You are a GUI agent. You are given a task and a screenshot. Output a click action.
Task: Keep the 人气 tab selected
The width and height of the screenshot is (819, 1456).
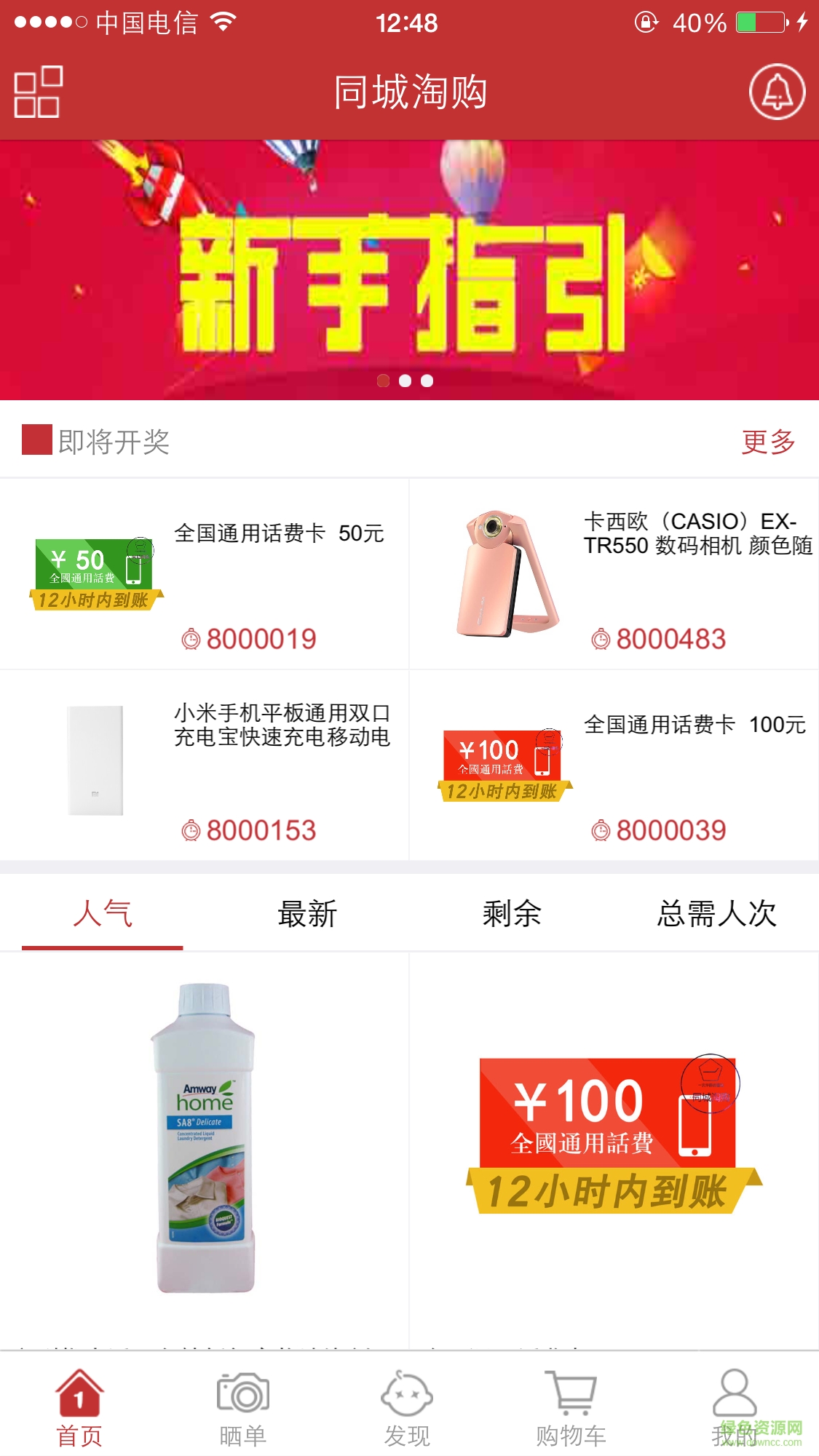coord(103,915)
